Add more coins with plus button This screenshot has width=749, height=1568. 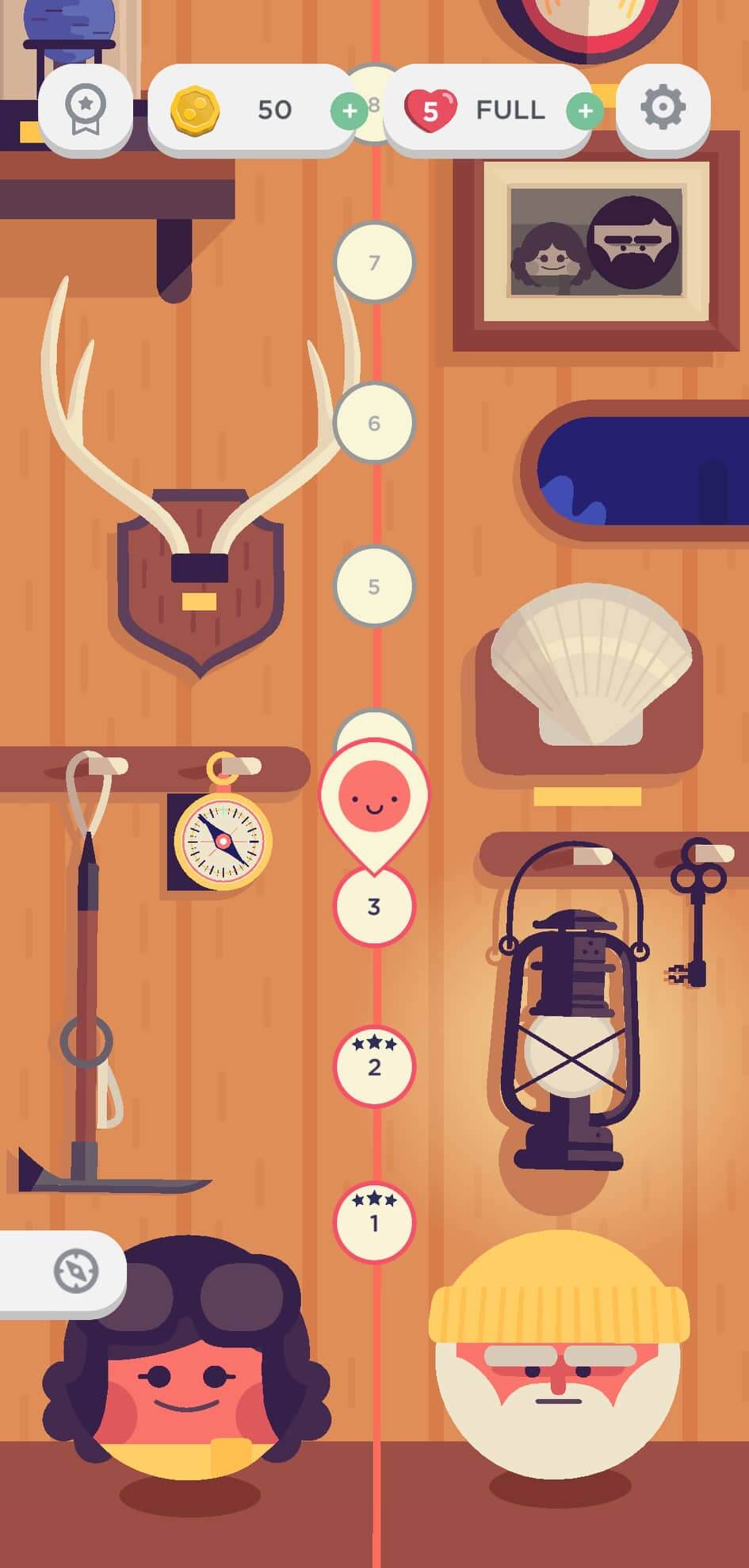pos(348,111)
